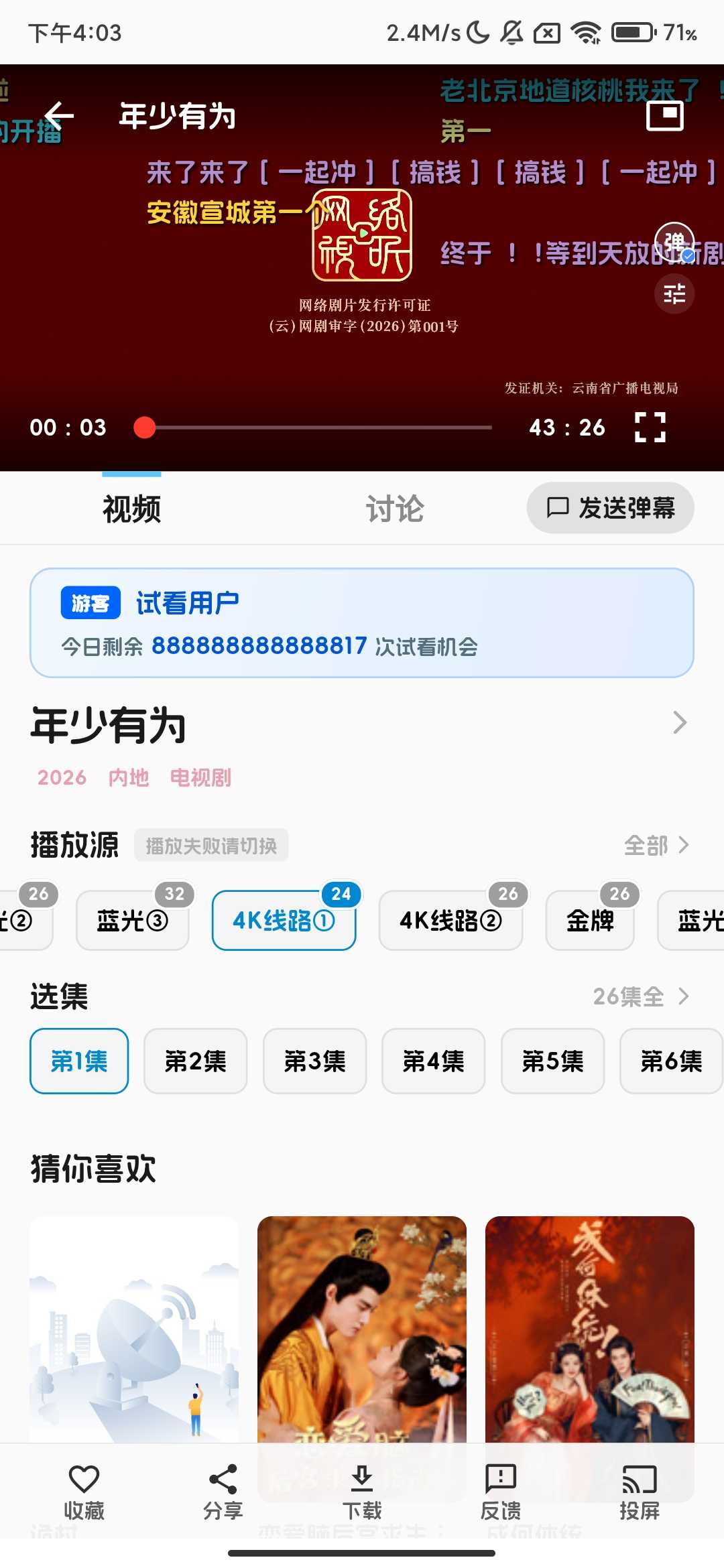Image resolution: width=724 pixels, height=1568 pixels.
Task: Open picture-in-picture mode
Action: pos(664,115)
